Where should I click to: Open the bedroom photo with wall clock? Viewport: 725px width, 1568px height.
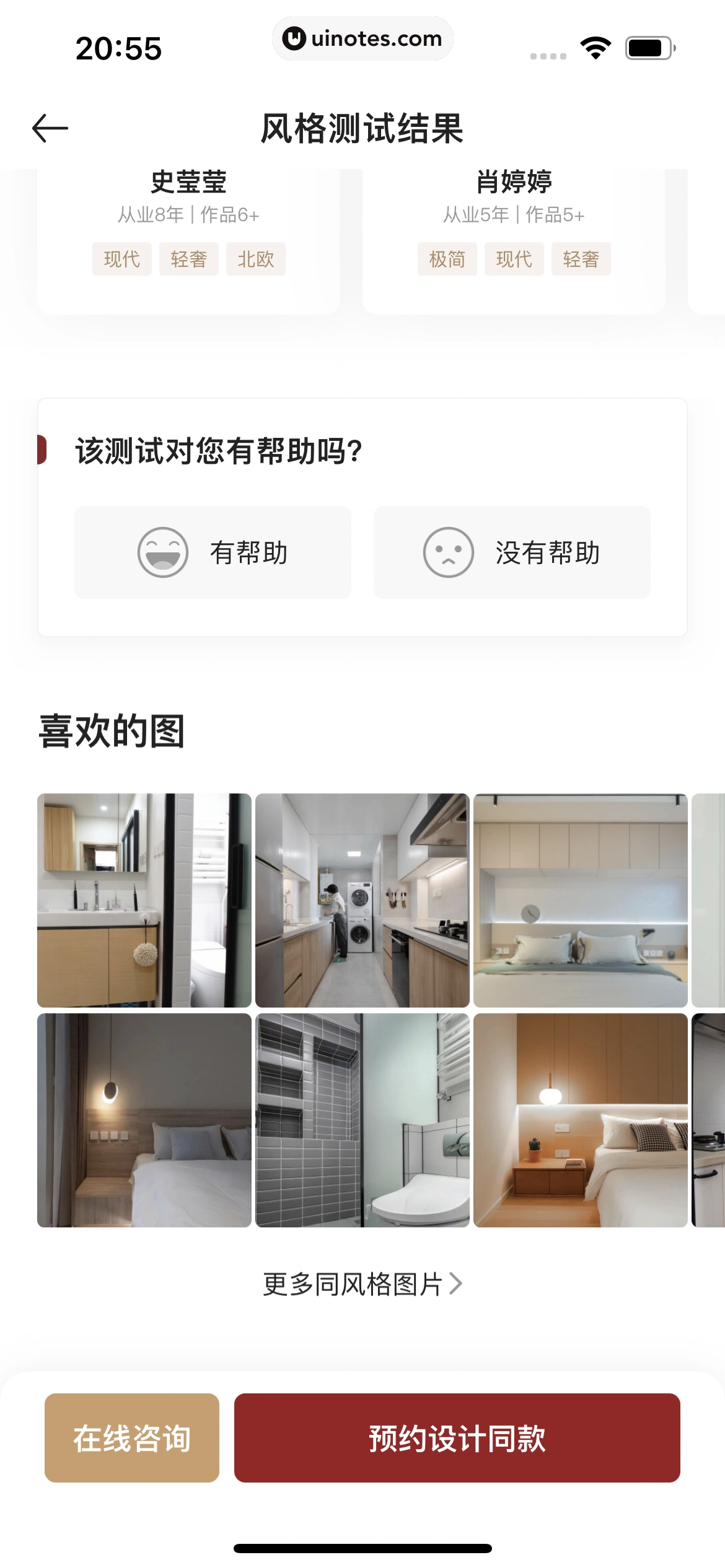coord(581,900)
